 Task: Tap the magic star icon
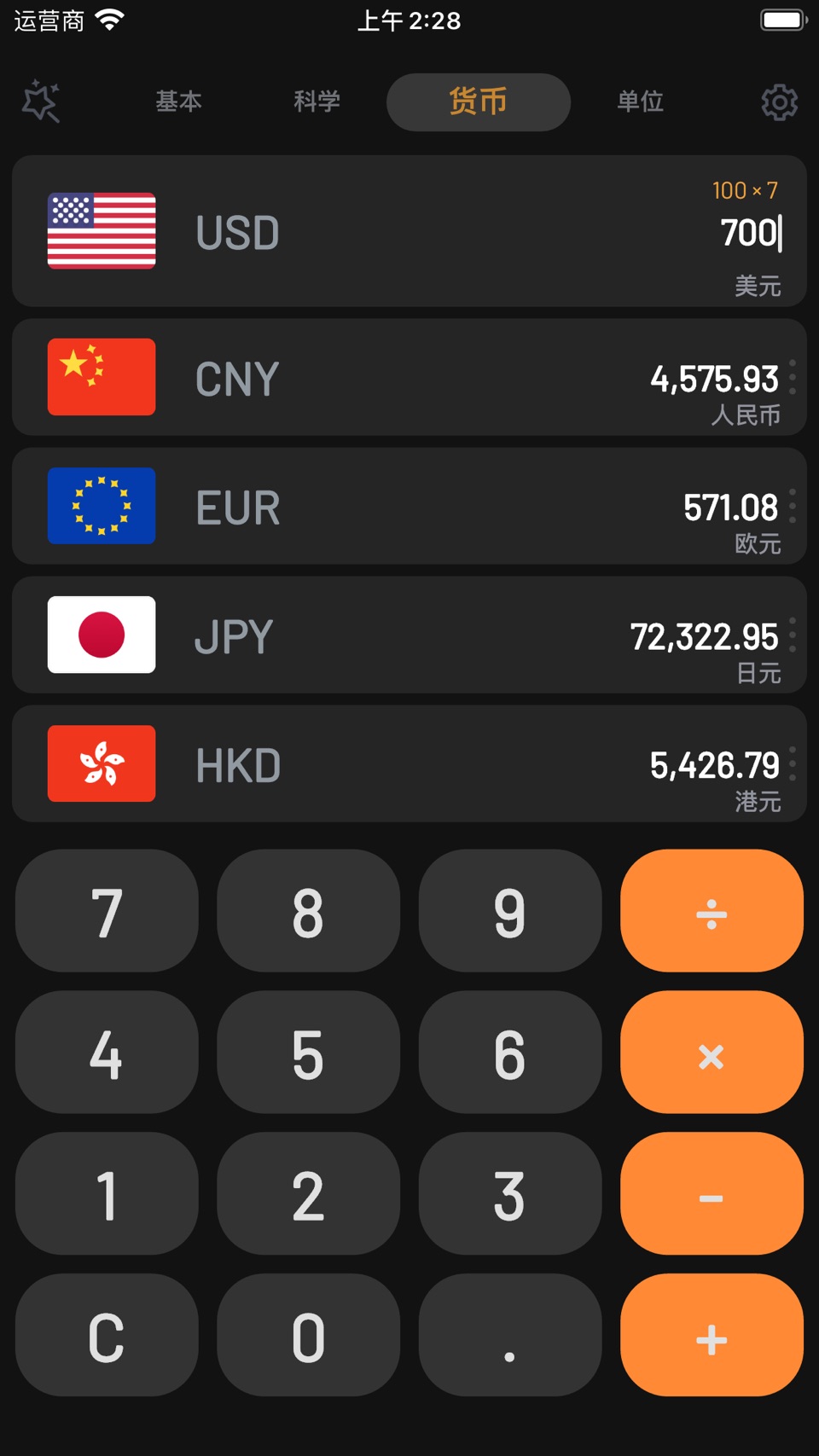(41, 102)
